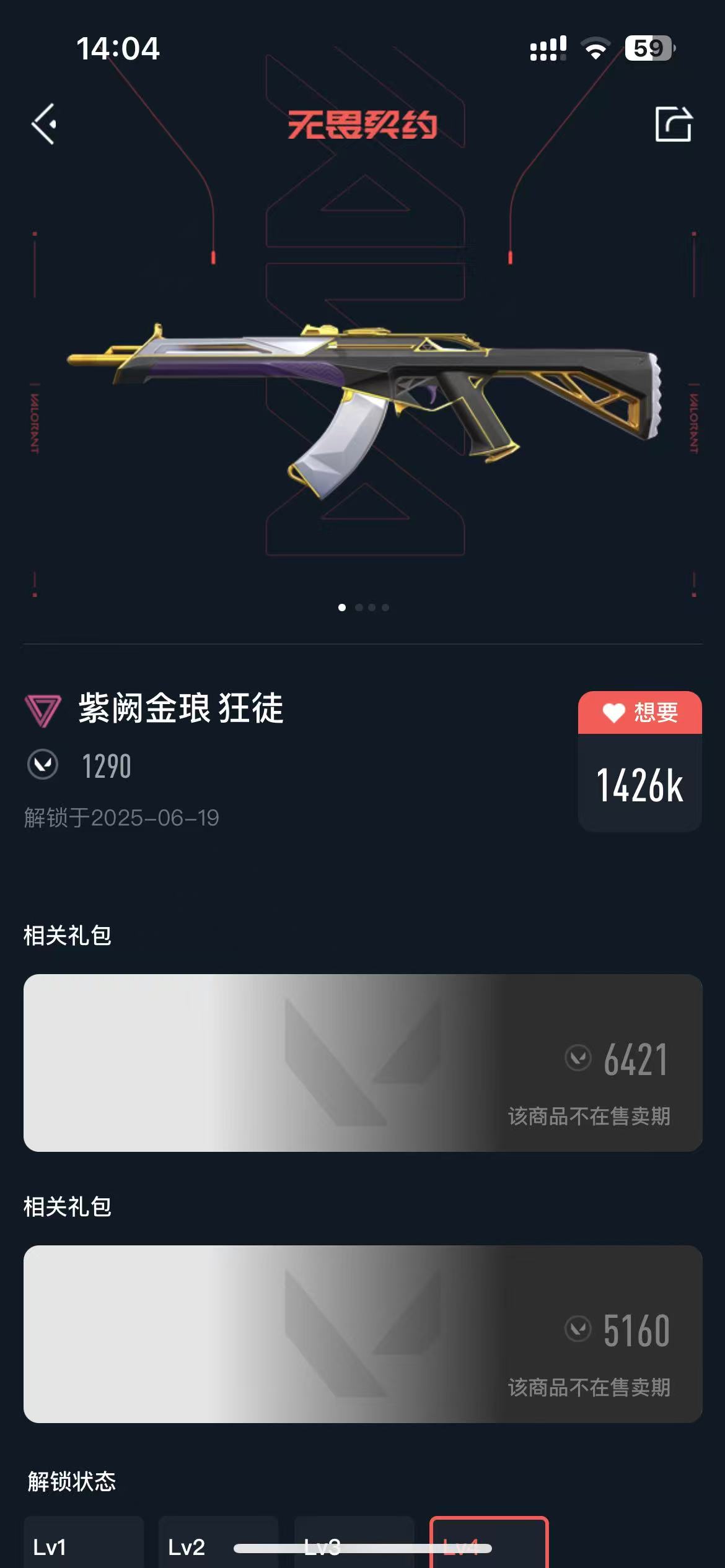Select the Lv2 unlock level
This screenshot has height=1568, width=725.
click(x=217, y=1546)
